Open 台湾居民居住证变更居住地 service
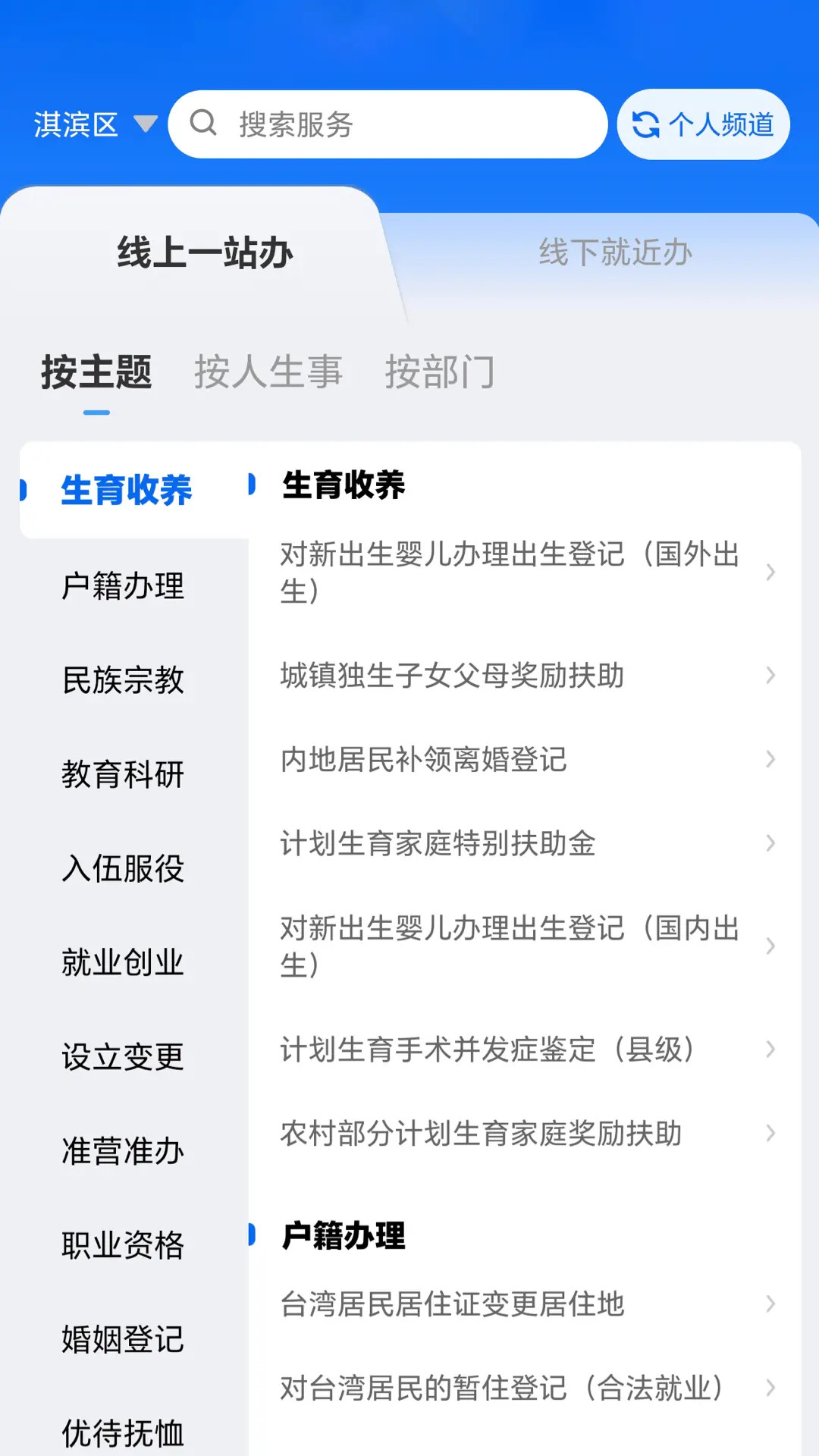 pos(451,1304)
